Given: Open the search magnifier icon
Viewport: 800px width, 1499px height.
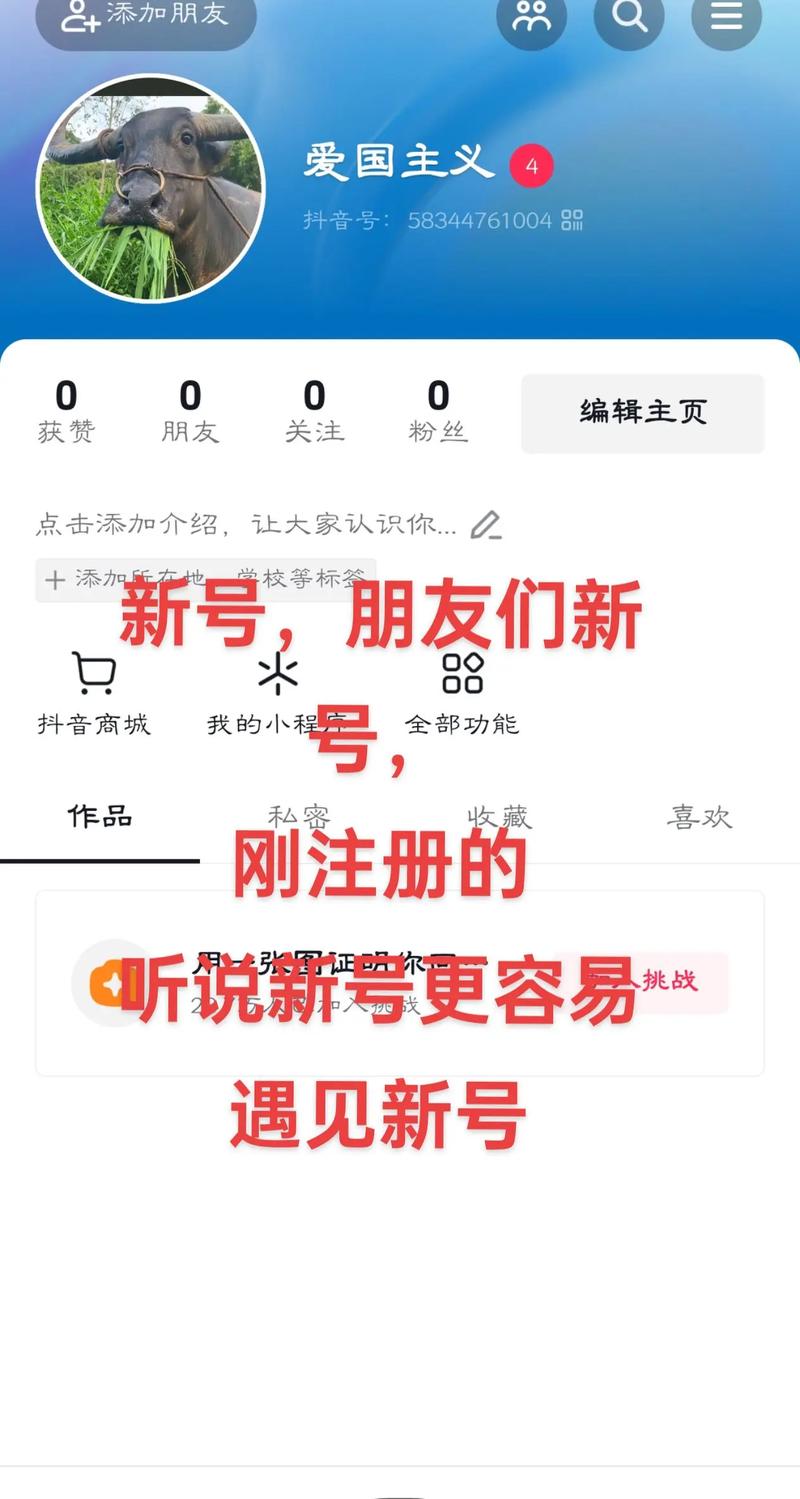Looking at the screenshot, I should click(x=629, y=16).
